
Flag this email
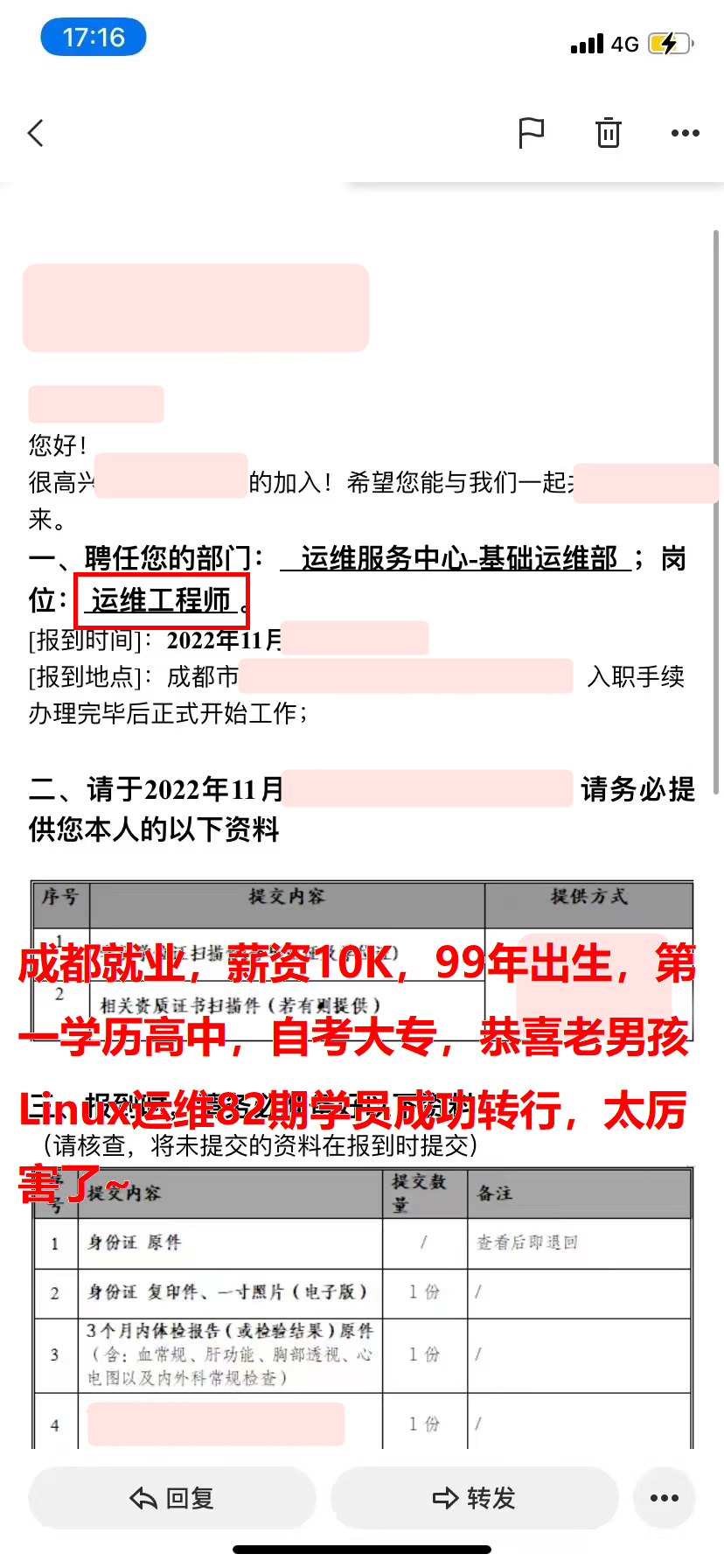pos(531,133)
